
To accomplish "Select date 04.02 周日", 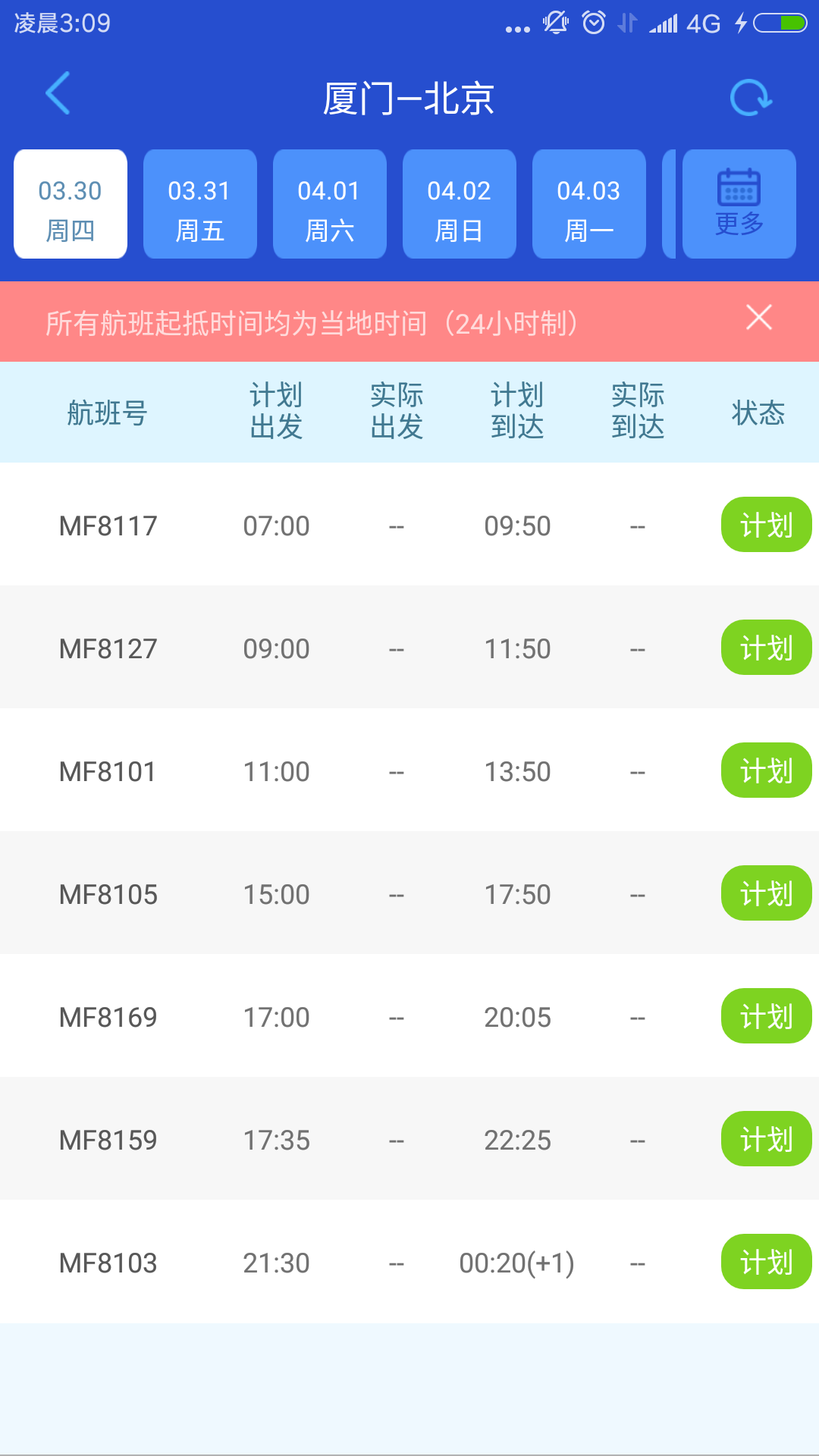I will [459, 203].
